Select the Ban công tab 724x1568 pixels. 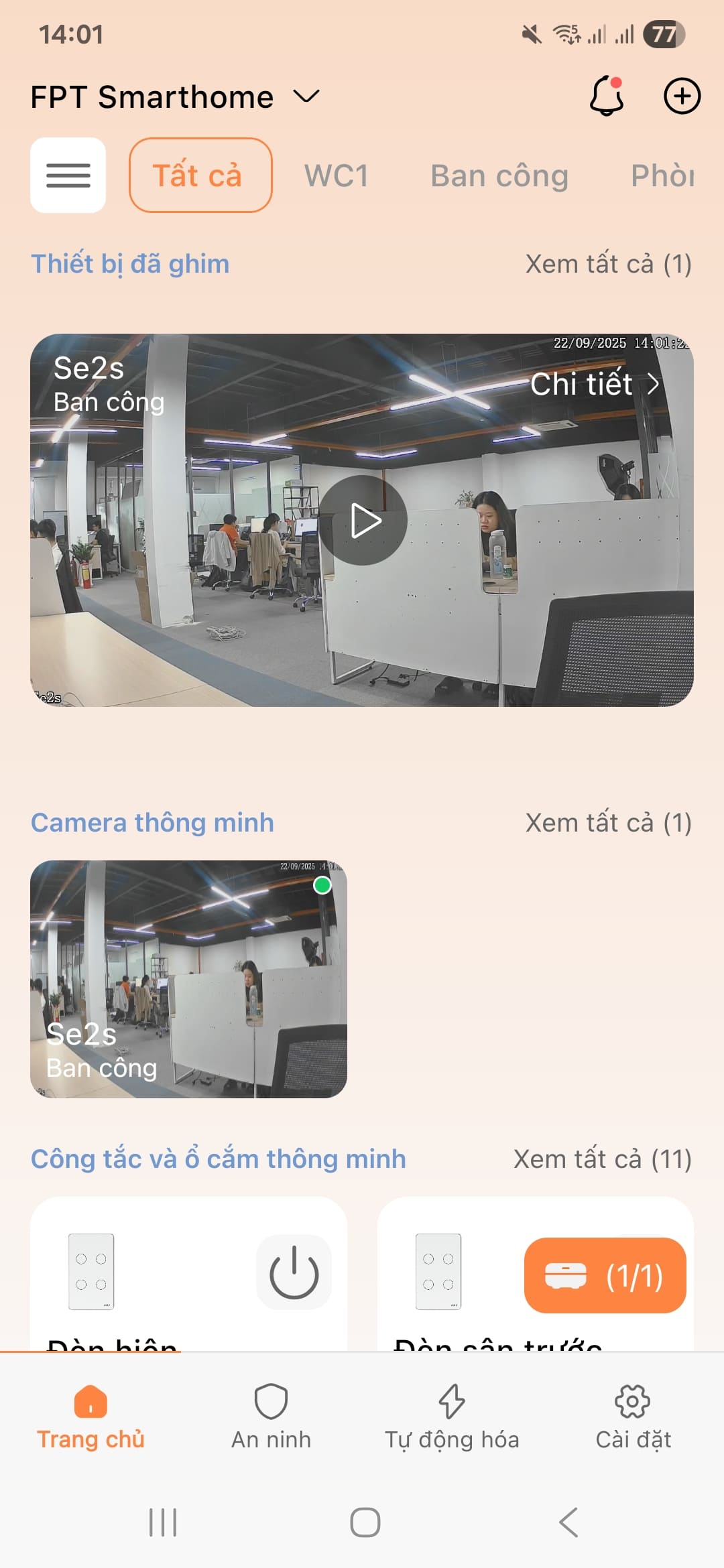[x=500, y=176]
